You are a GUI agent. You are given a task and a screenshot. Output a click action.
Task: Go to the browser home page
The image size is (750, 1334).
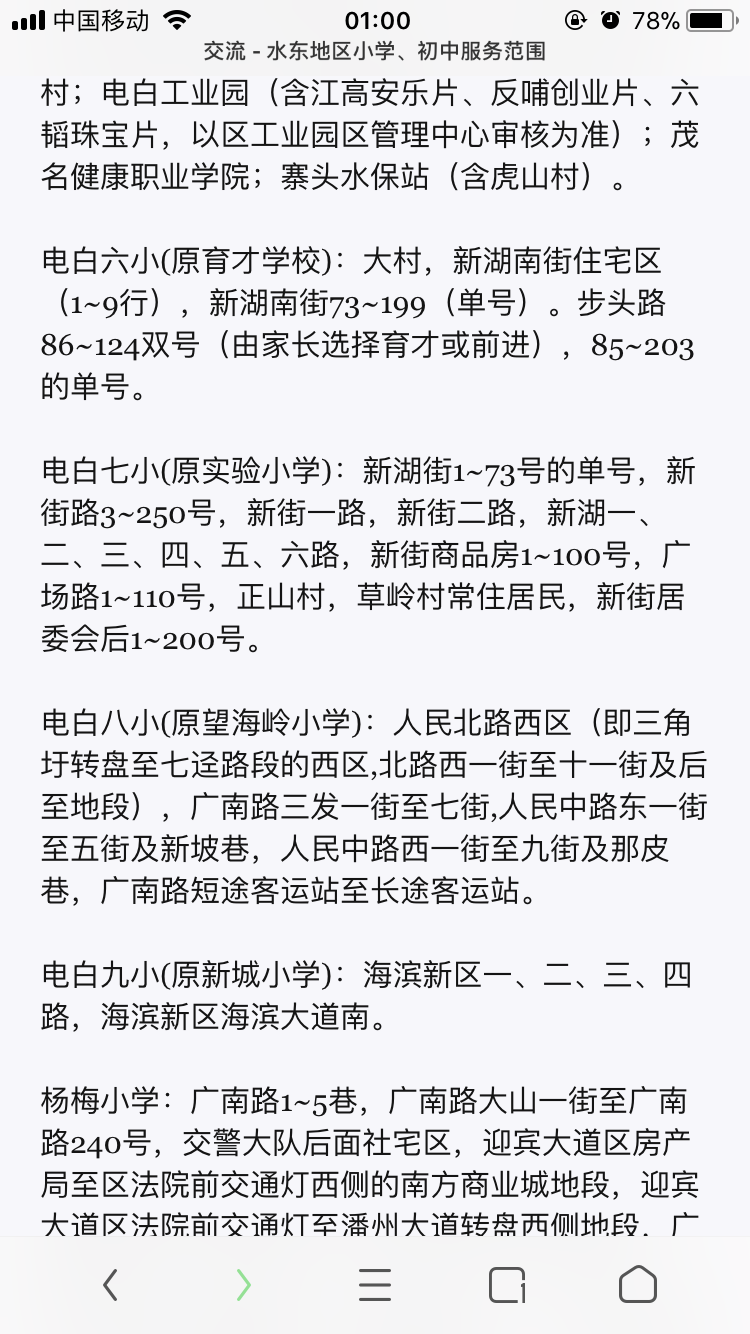click(638, 1284)
